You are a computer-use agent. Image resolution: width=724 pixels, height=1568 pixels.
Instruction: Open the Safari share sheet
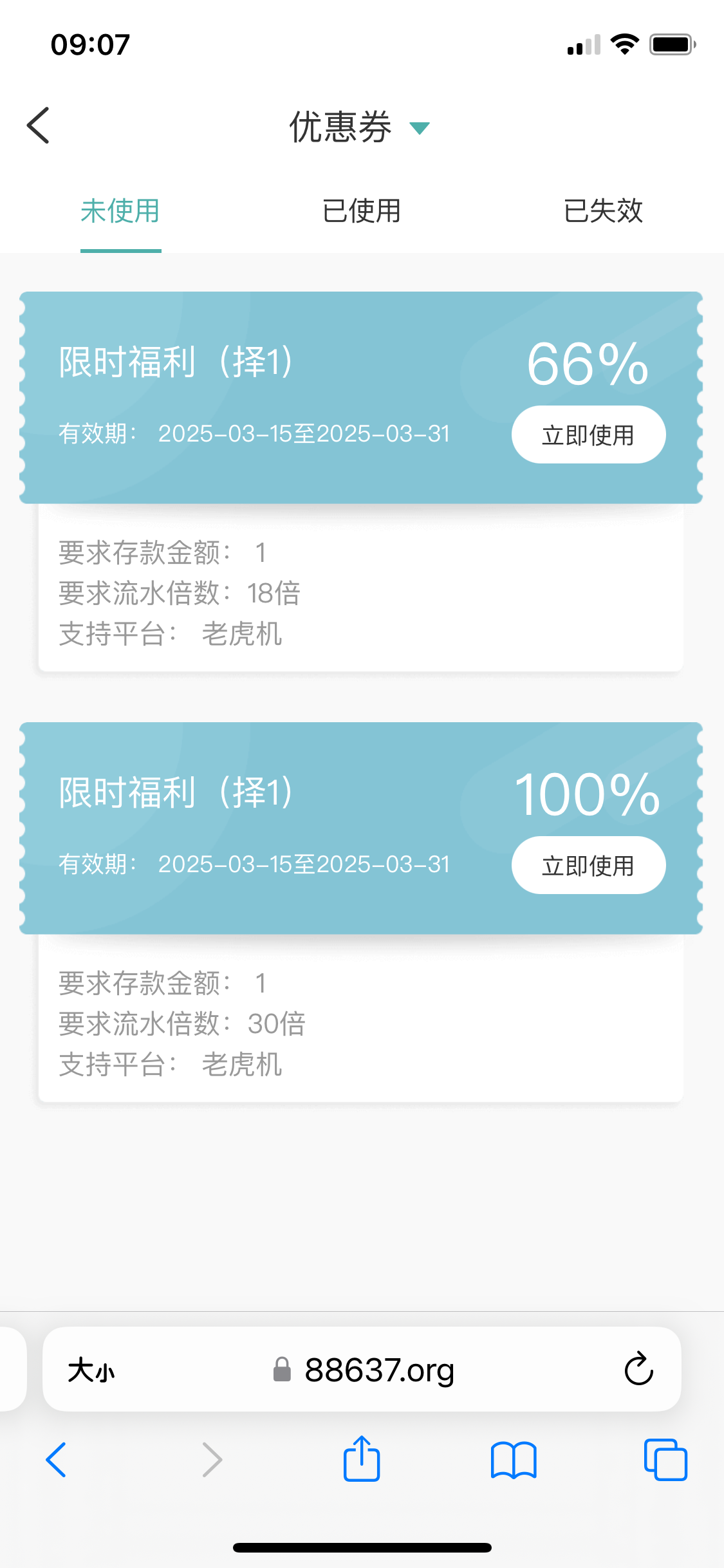tap(362, 1459)
